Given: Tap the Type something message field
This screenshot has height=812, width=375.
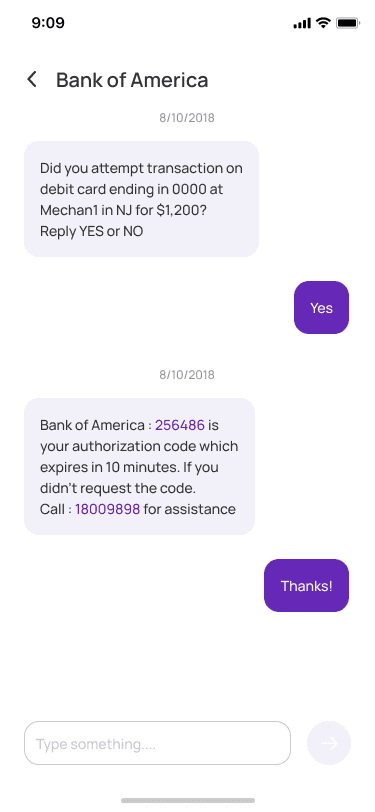Looking at the screenshot, I should point(157,743).
